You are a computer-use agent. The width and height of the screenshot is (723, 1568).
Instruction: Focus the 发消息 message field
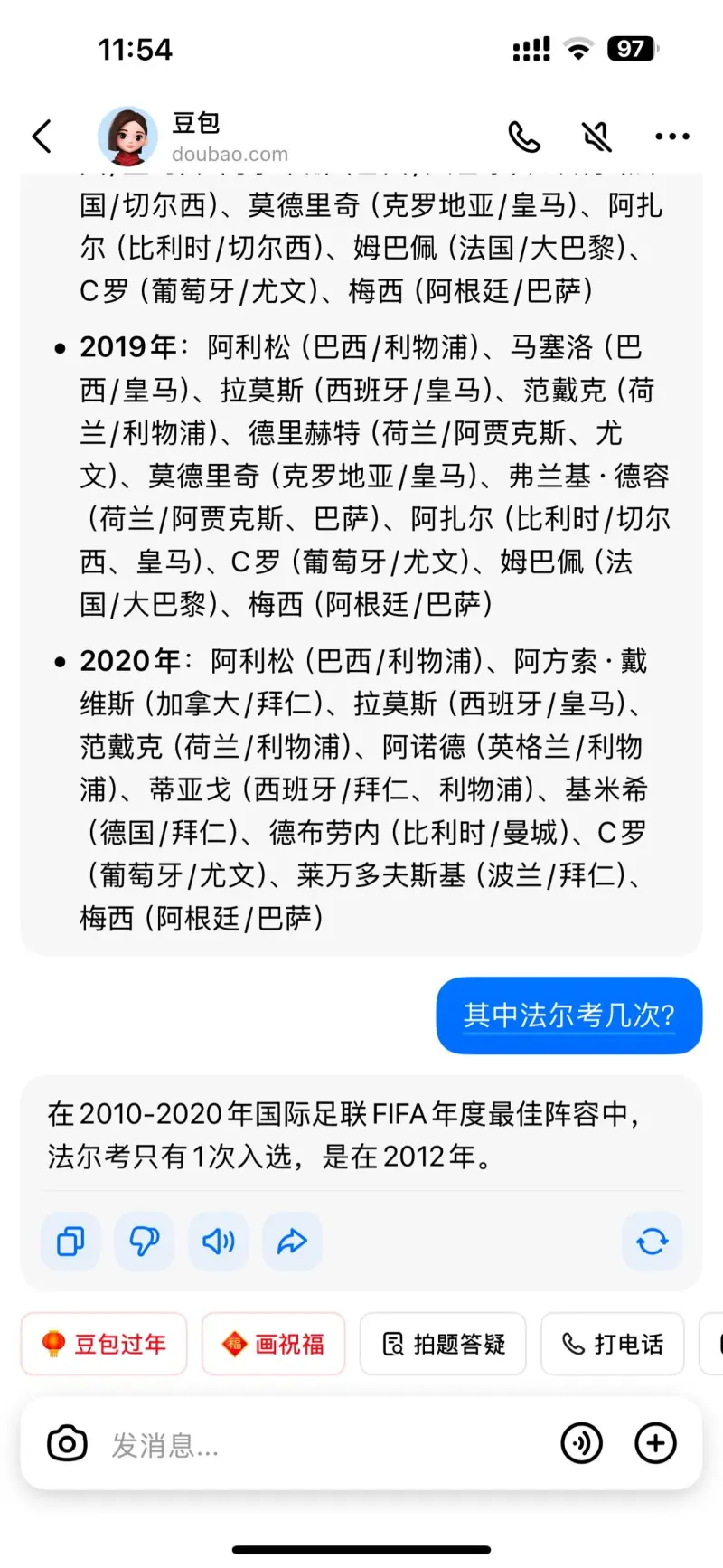(325, 1444)
